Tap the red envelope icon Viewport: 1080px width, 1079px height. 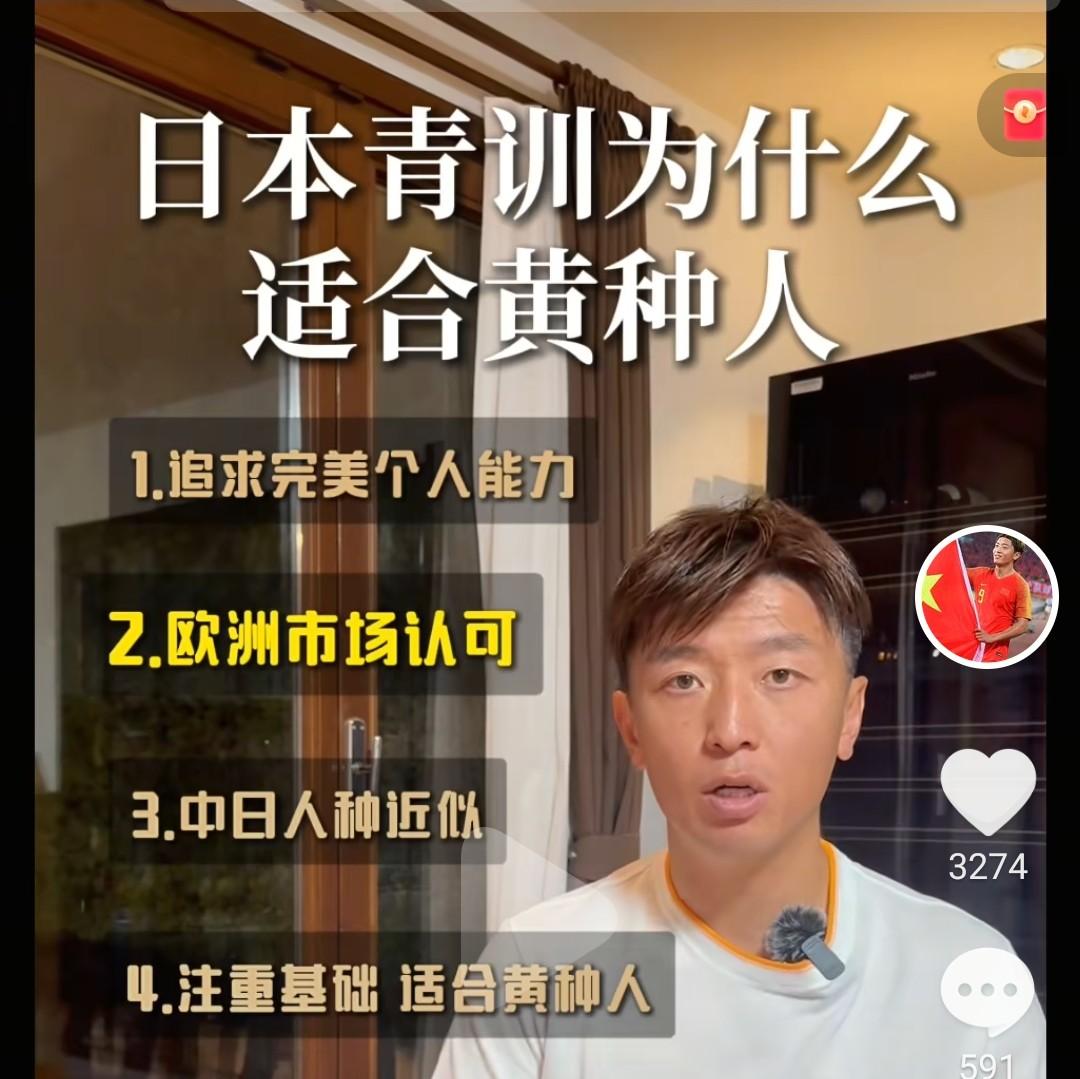tap(1024, 113)
